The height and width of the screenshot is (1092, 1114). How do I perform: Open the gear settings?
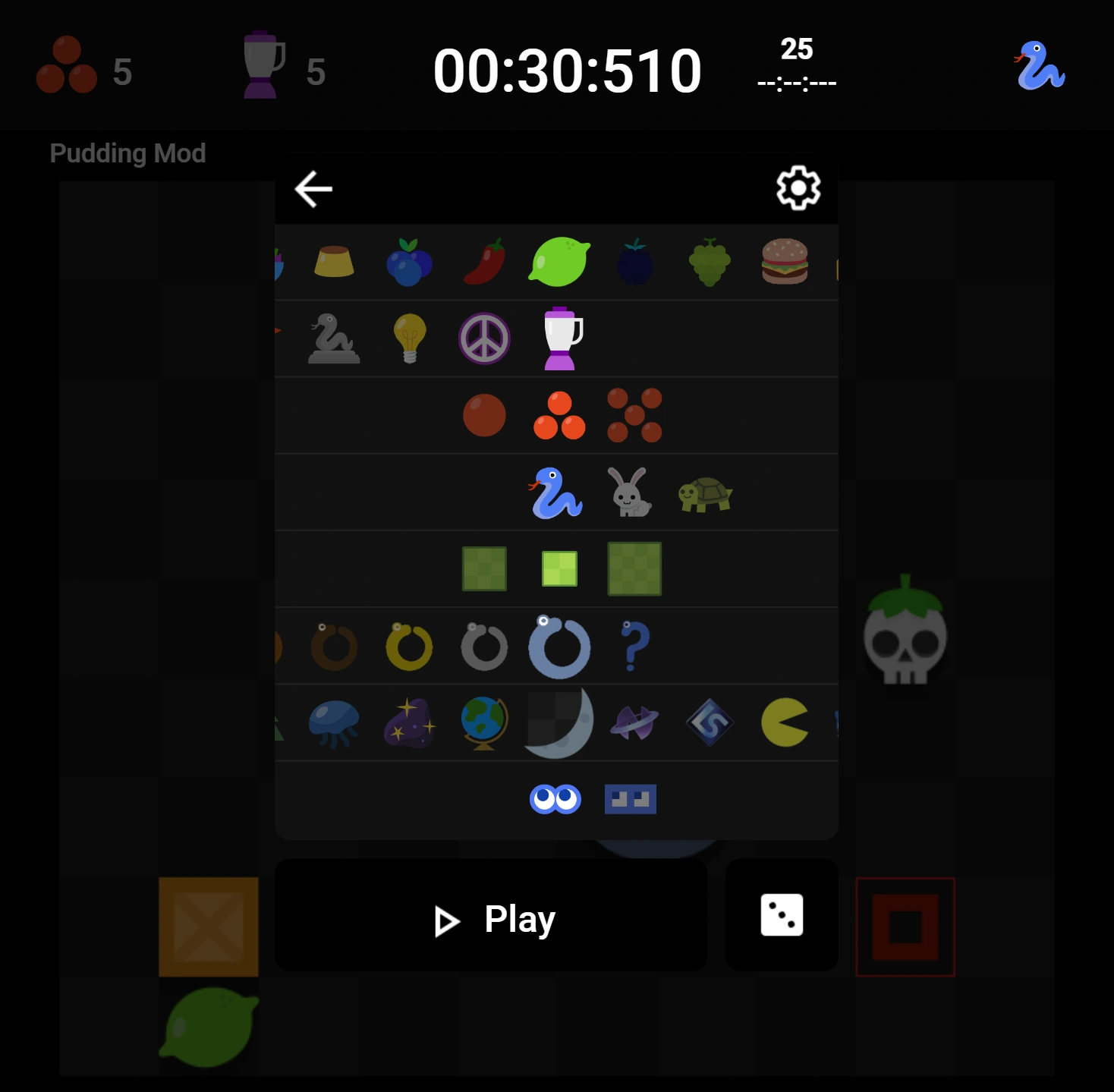tap(798, 187)
